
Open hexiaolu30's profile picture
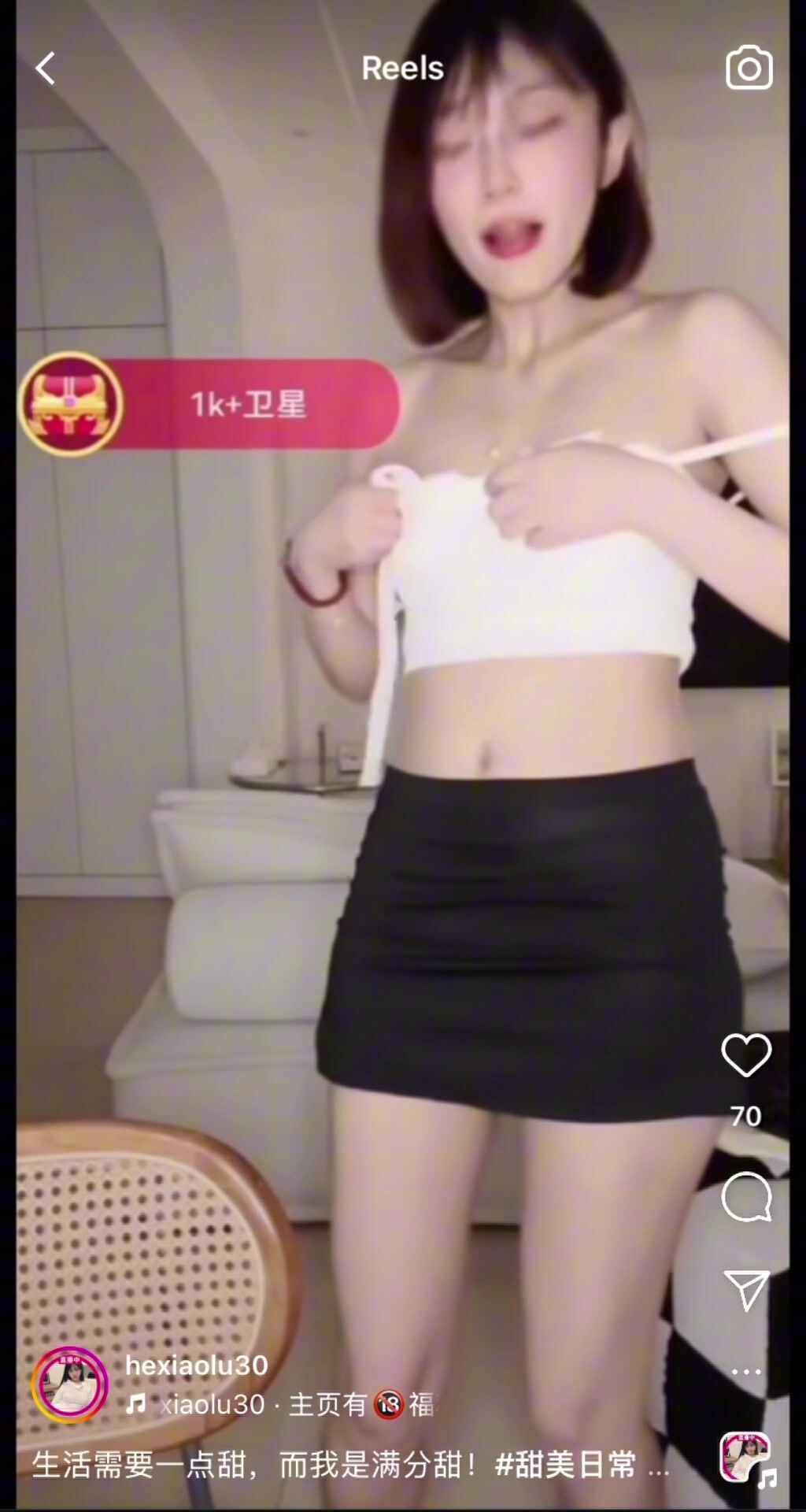(70, 1385)
